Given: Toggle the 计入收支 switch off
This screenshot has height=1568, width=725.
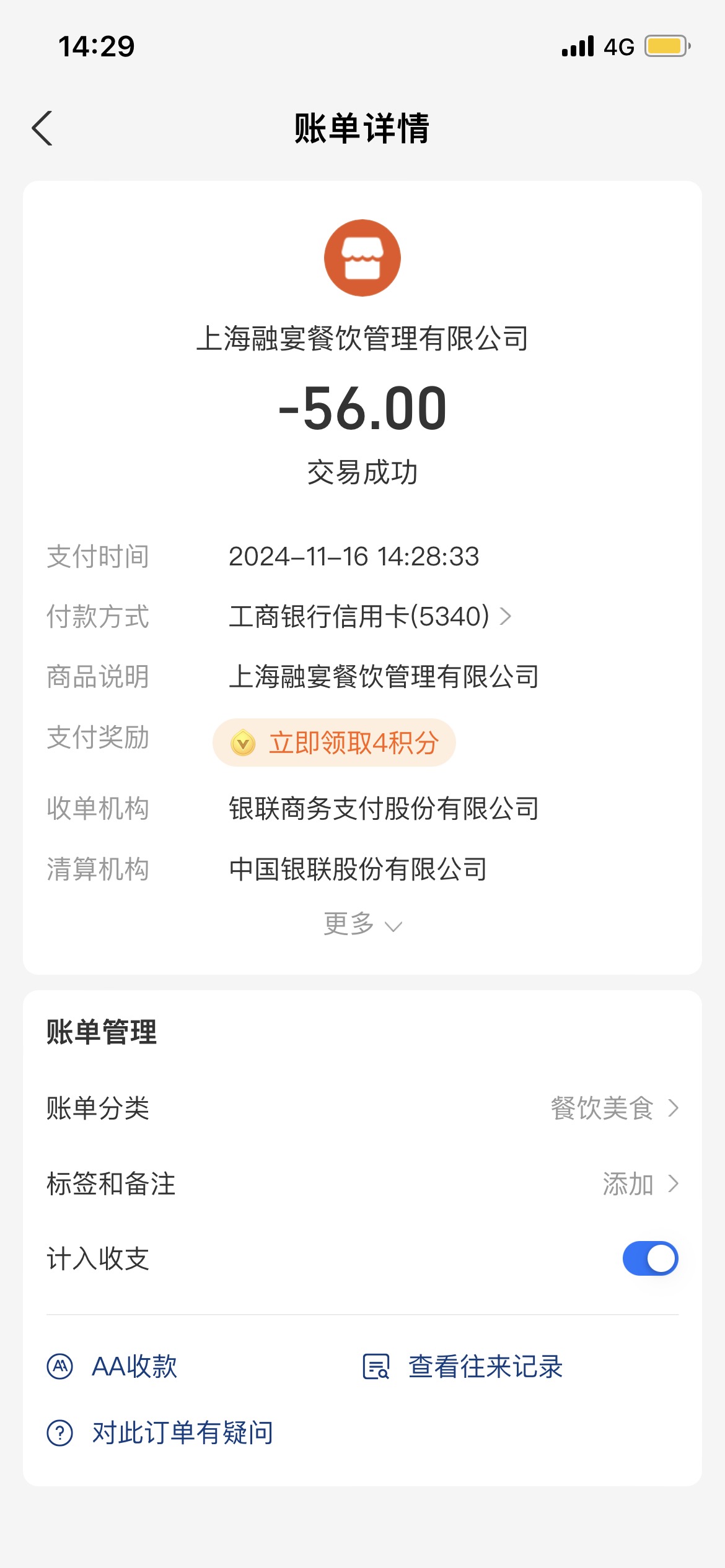Looking at the screenshot, I should (650, 1258).
